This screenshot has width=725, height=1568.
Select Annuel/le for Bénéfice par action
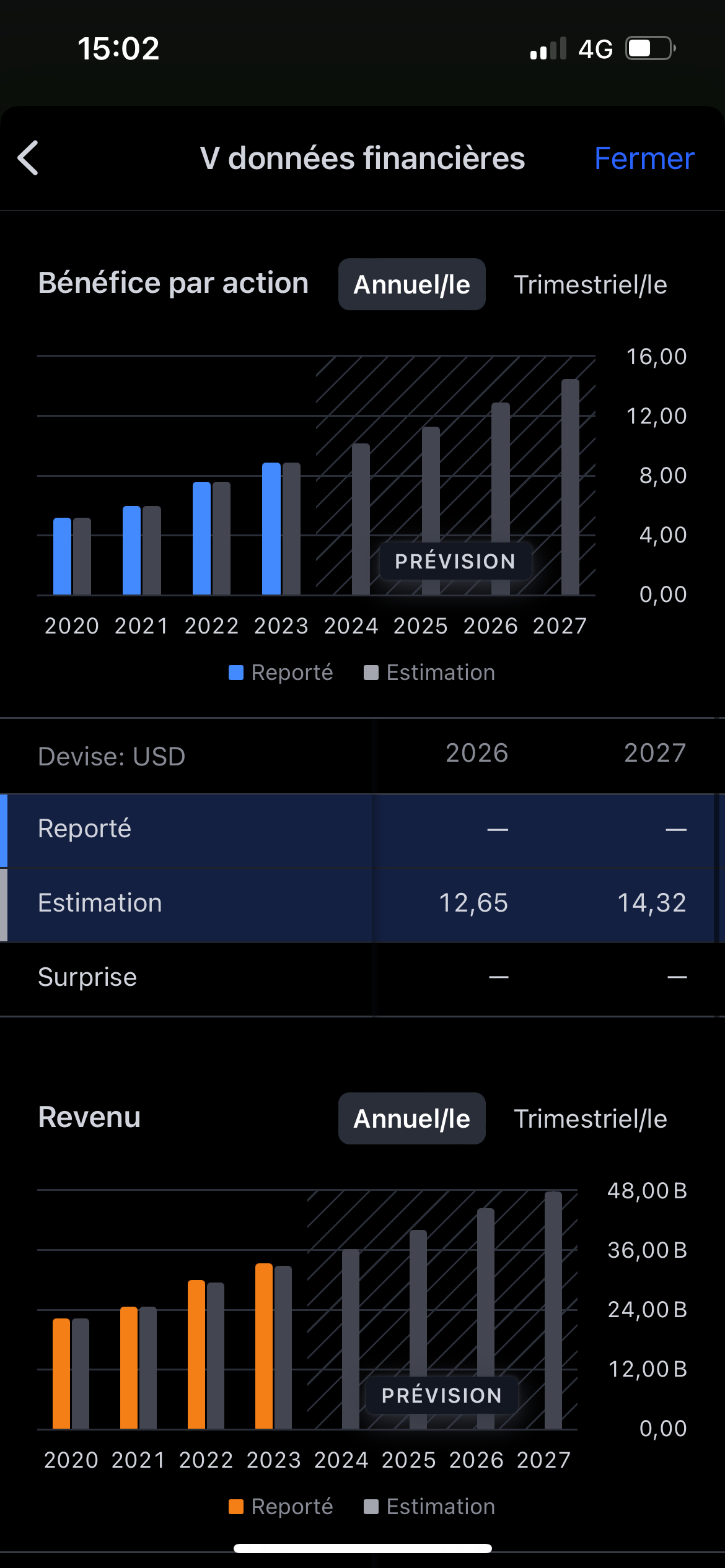[411, 284]
